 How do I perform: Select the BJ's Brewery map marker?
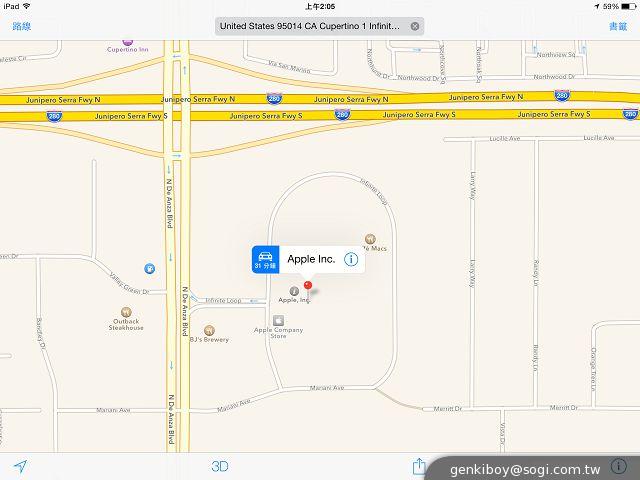point(209,330)
